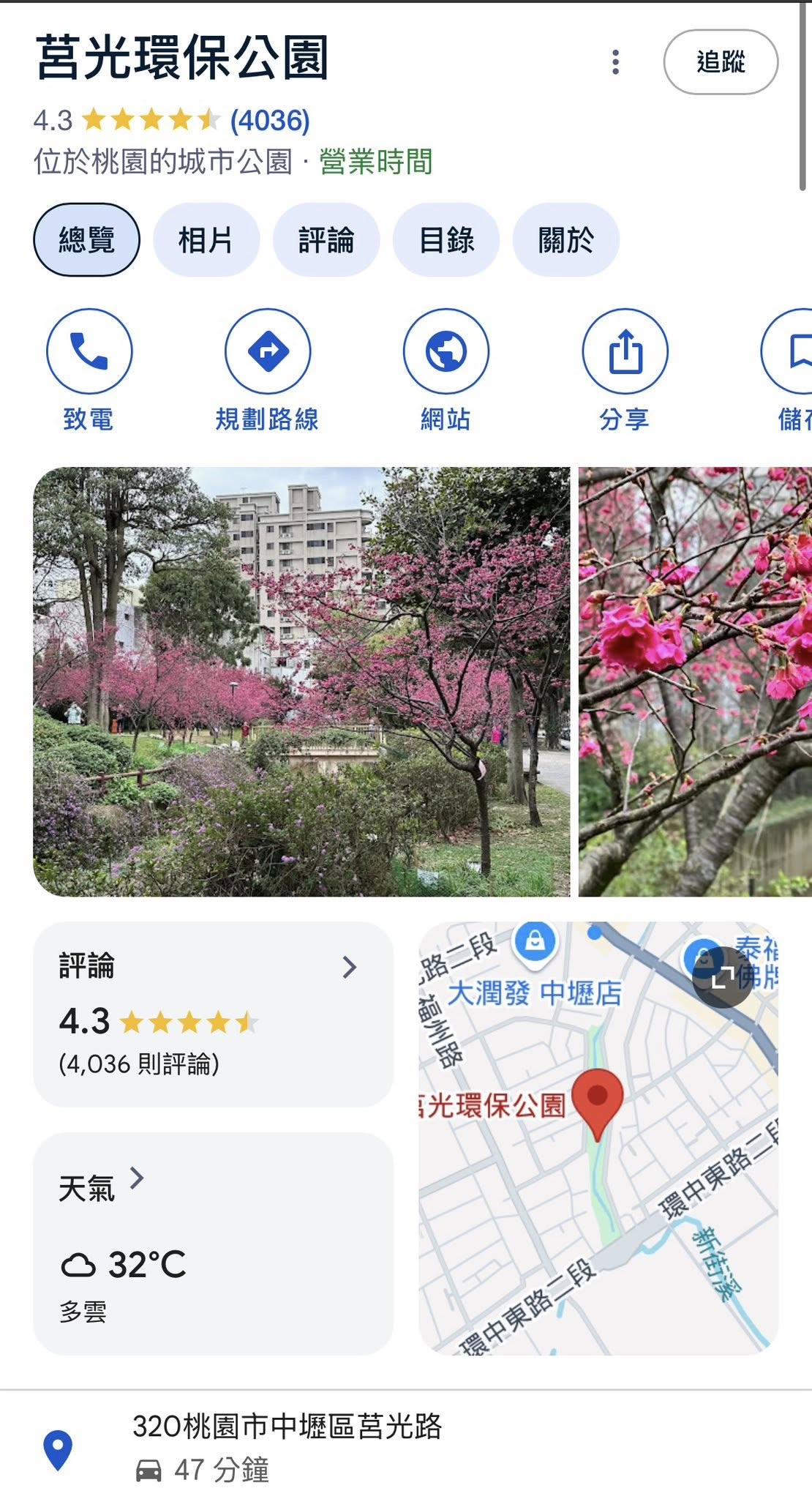View the close-up pink blossom photo

pyautogui.click(x=695, y=681)
